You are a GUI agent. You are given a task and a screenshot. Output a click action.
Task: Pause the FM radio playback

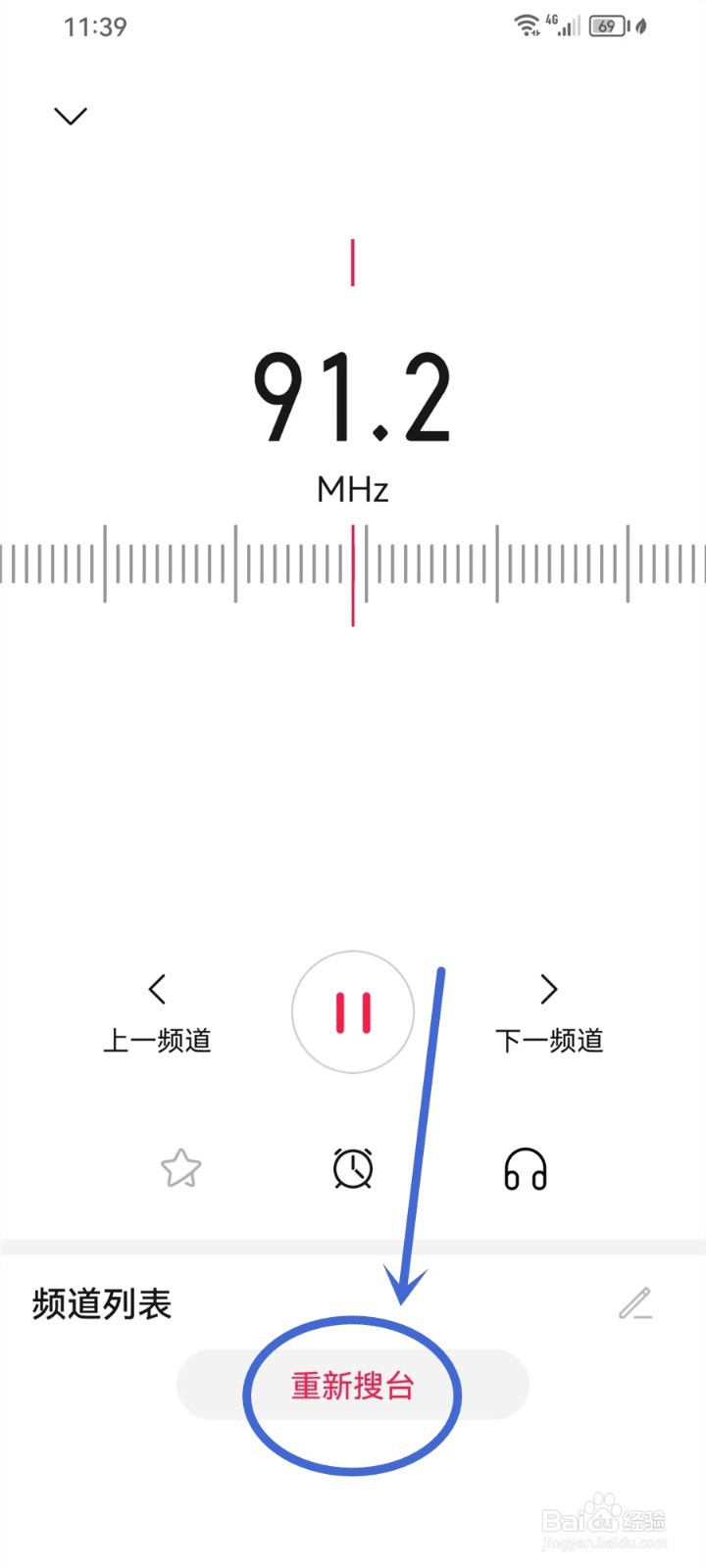click(x=353, y=1012)
